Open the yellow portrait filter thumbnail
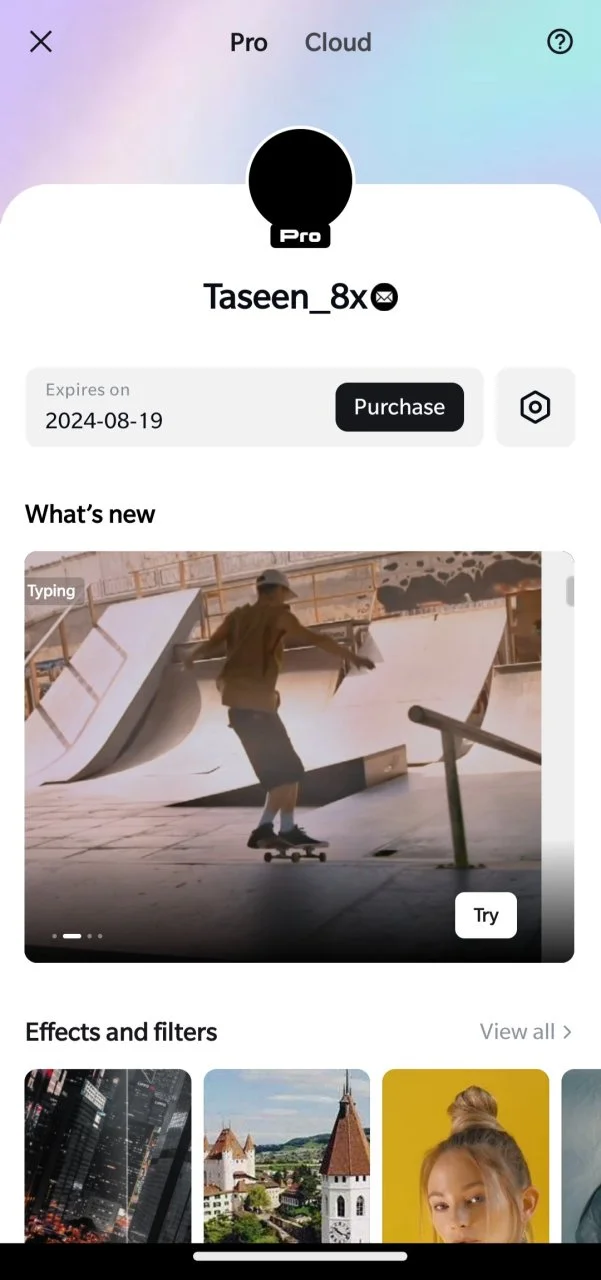The width and height of the screenshot is (601, 1280). pos(466,1156)
